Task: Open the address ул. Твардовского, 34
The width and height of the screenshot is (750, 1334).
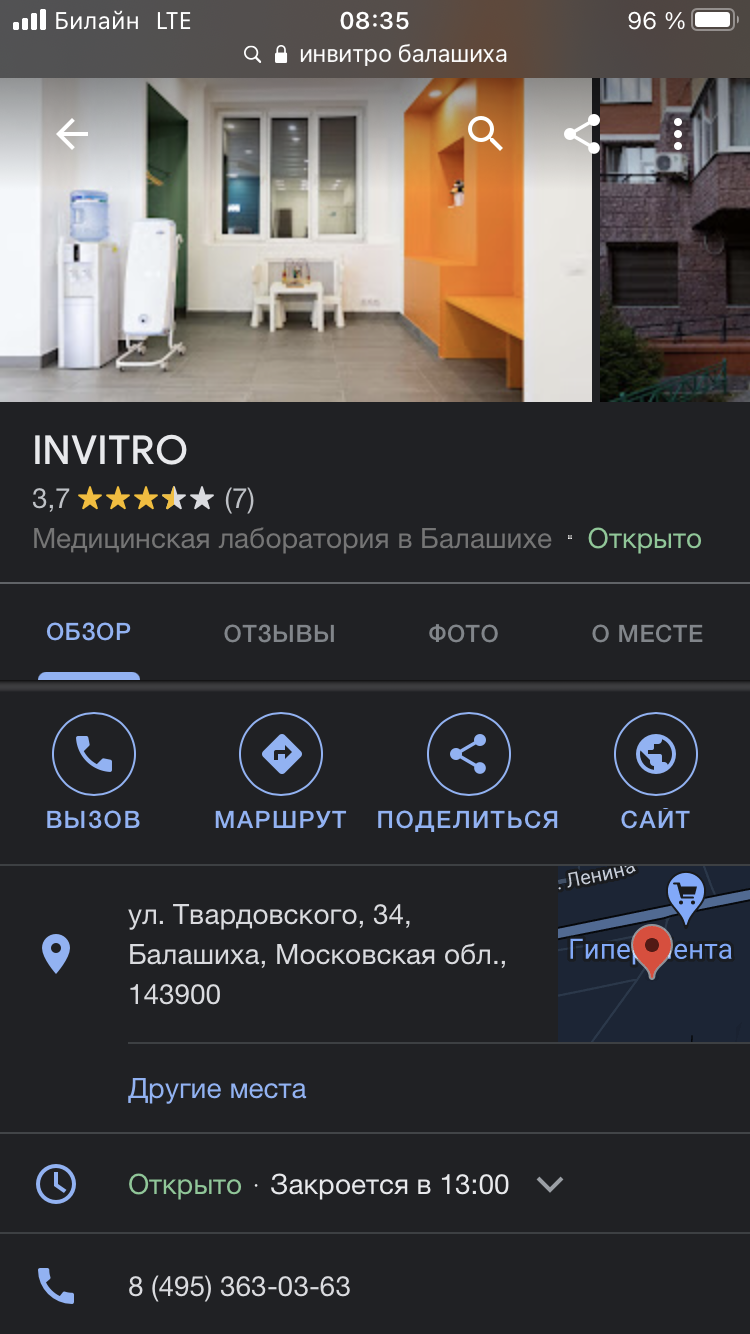Action: click(317, 954)
